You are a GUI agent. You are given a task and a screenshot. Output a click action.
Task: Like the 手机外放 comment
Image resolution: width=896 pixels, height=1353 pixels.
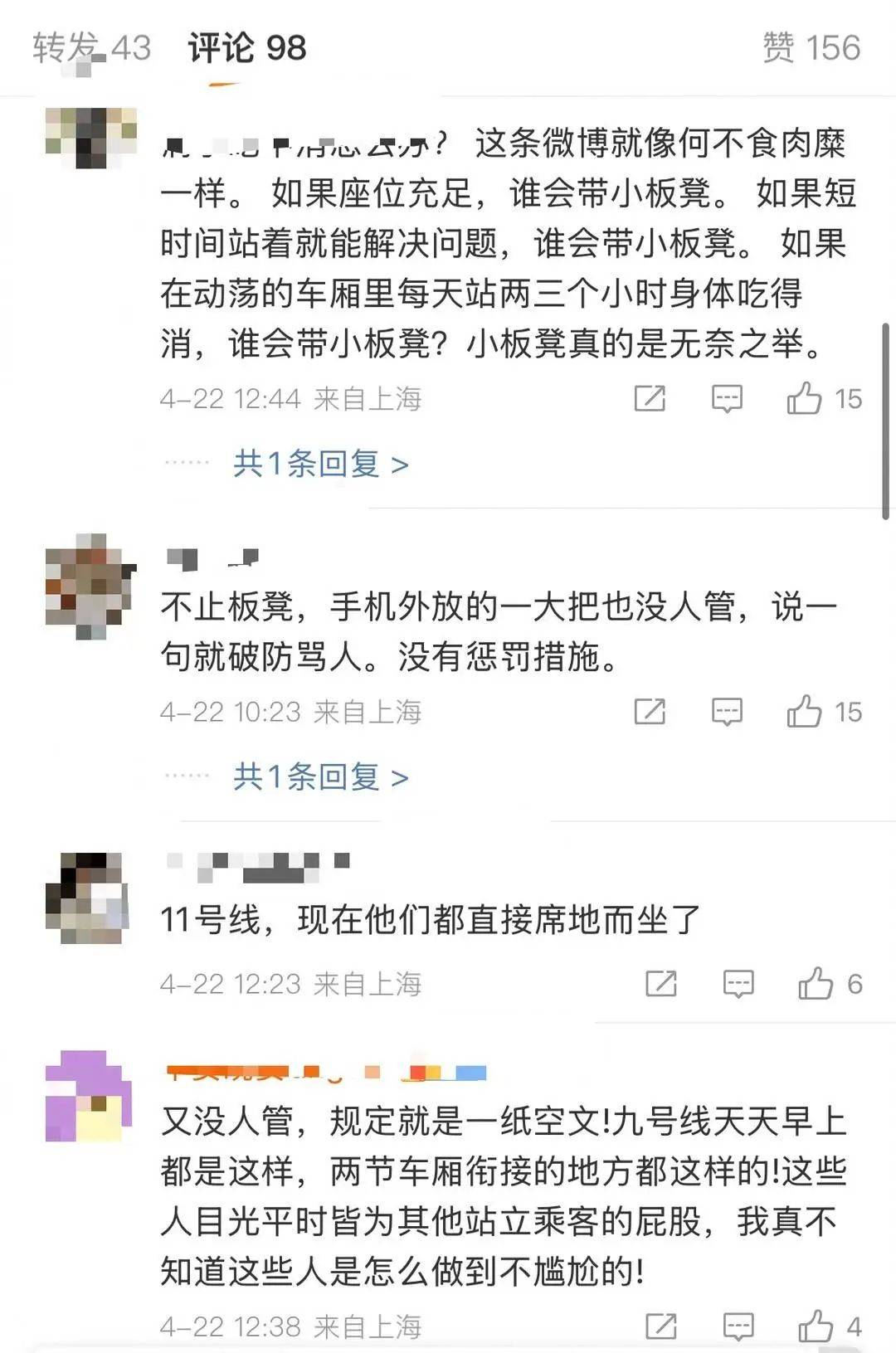coord(804,712)
